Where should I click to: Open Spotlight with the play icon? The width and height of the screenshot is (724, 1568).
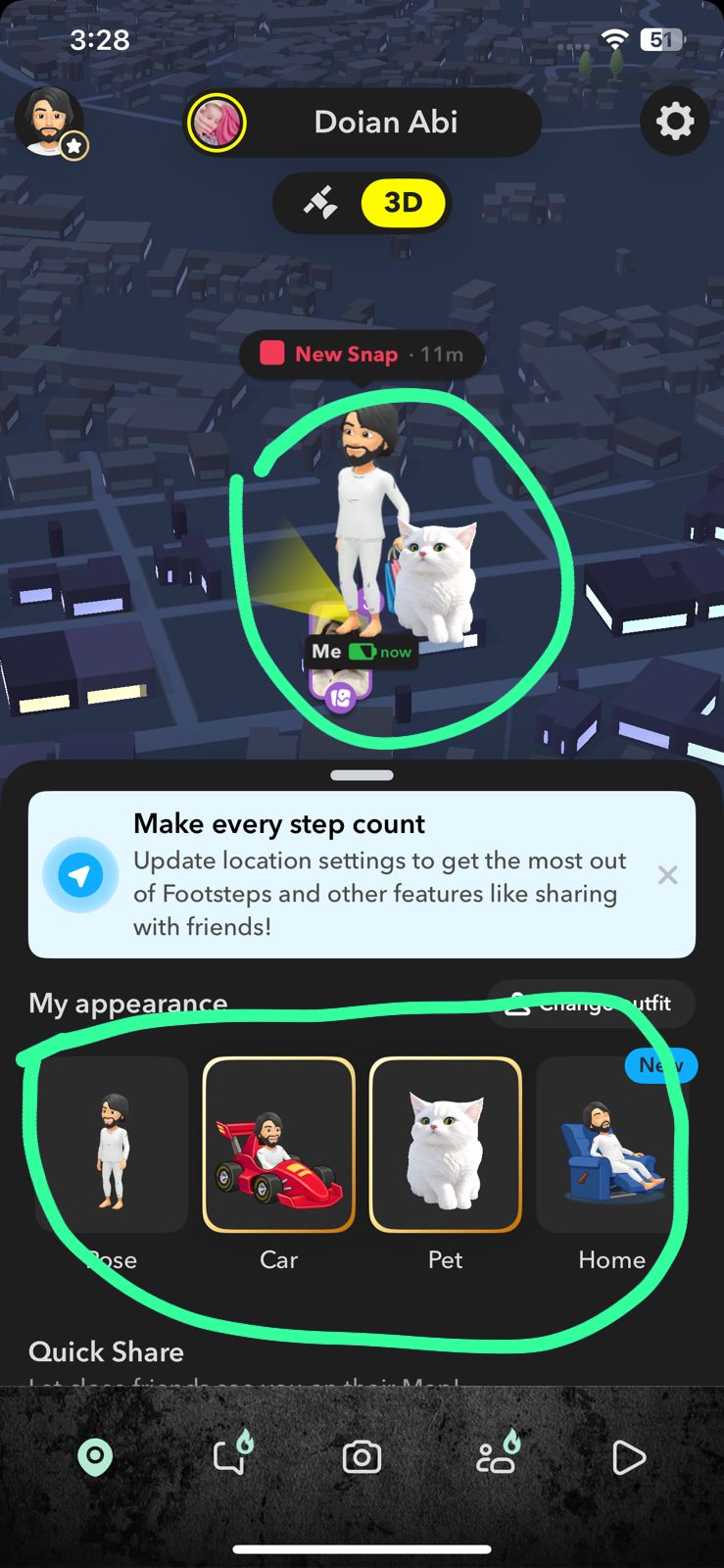click(628, 1456)
